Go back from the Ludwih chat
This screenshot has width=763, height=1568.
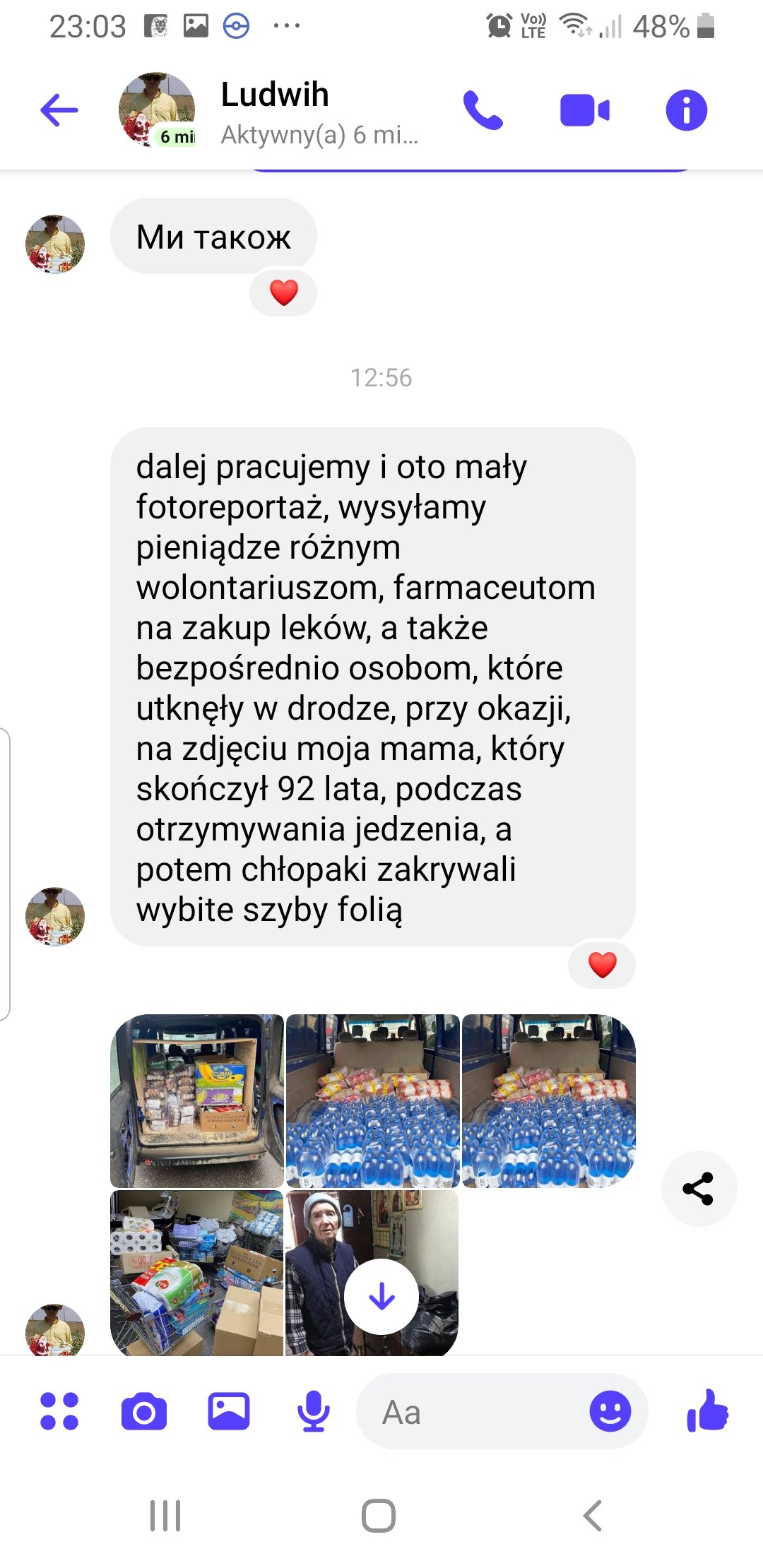[59, 110]
